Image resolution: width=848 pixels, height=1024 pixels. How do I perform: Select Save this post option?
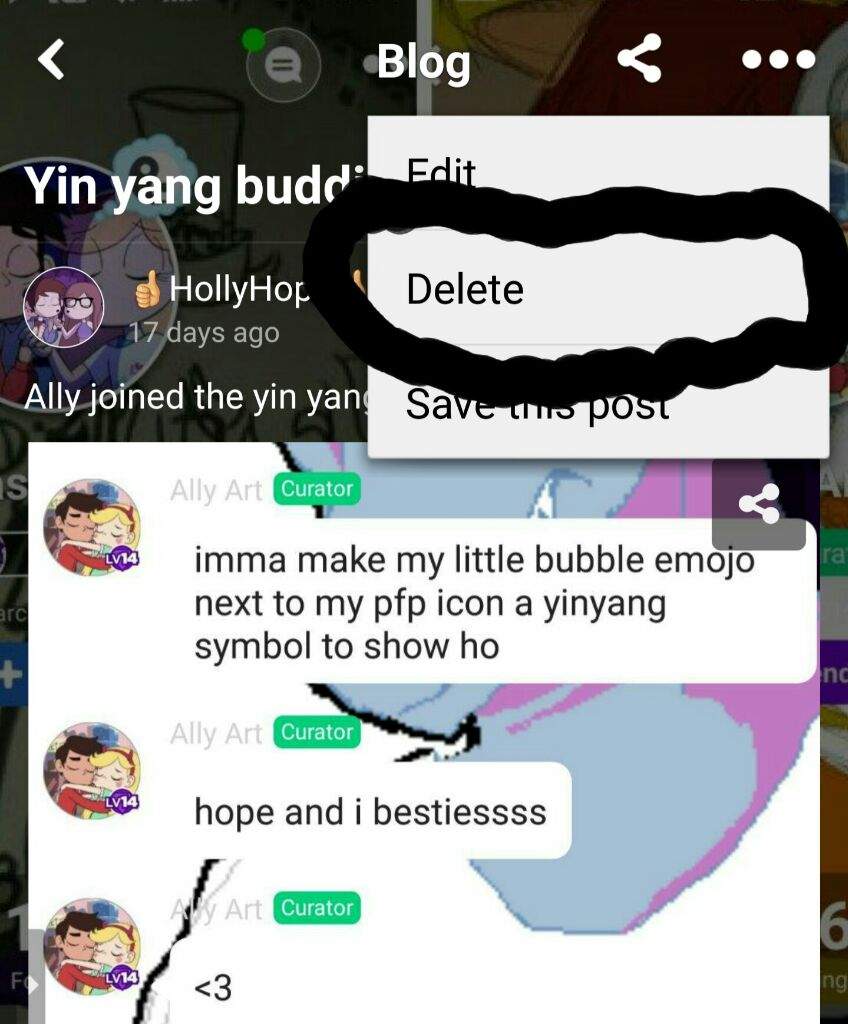[x=537, y=407]
